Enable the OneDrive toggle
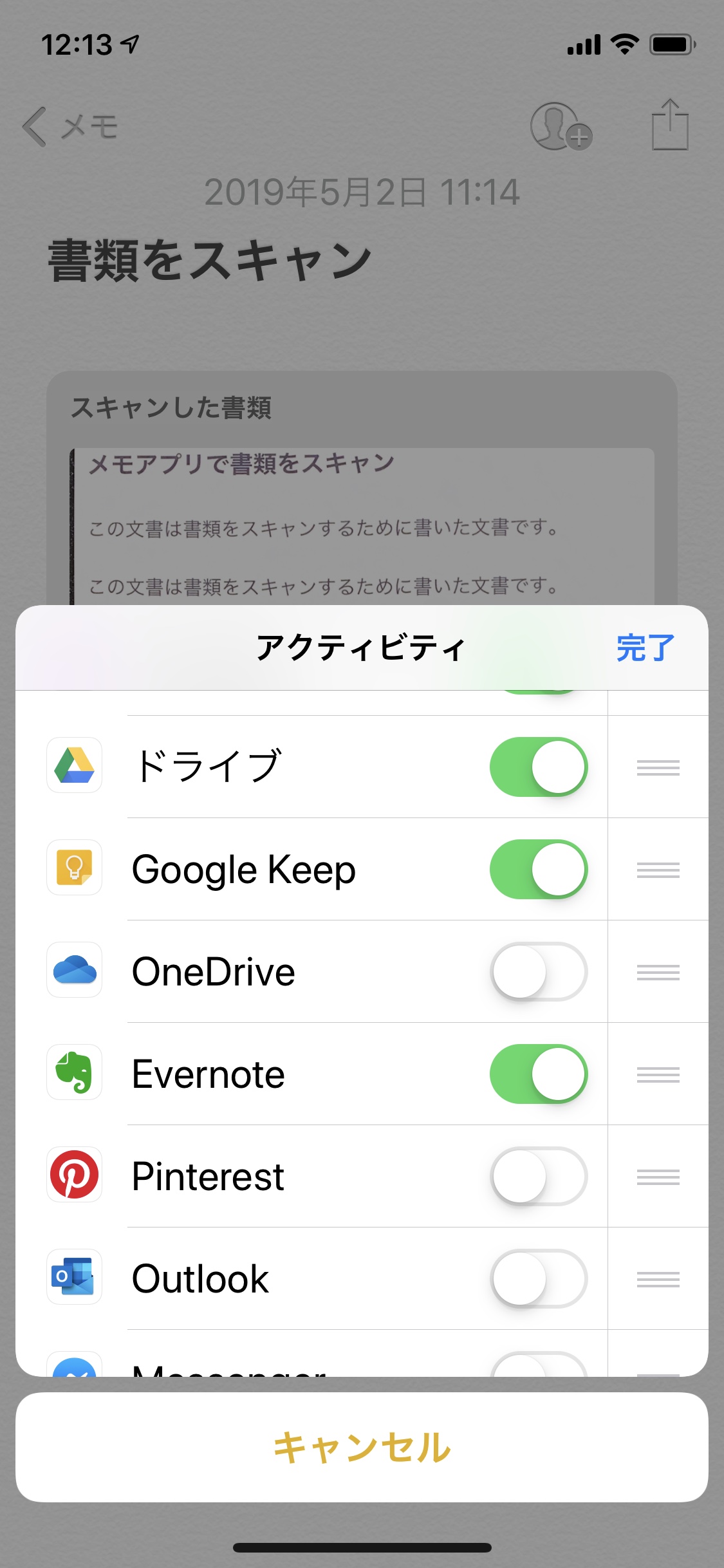724x1568 pixels. (539, 972)
